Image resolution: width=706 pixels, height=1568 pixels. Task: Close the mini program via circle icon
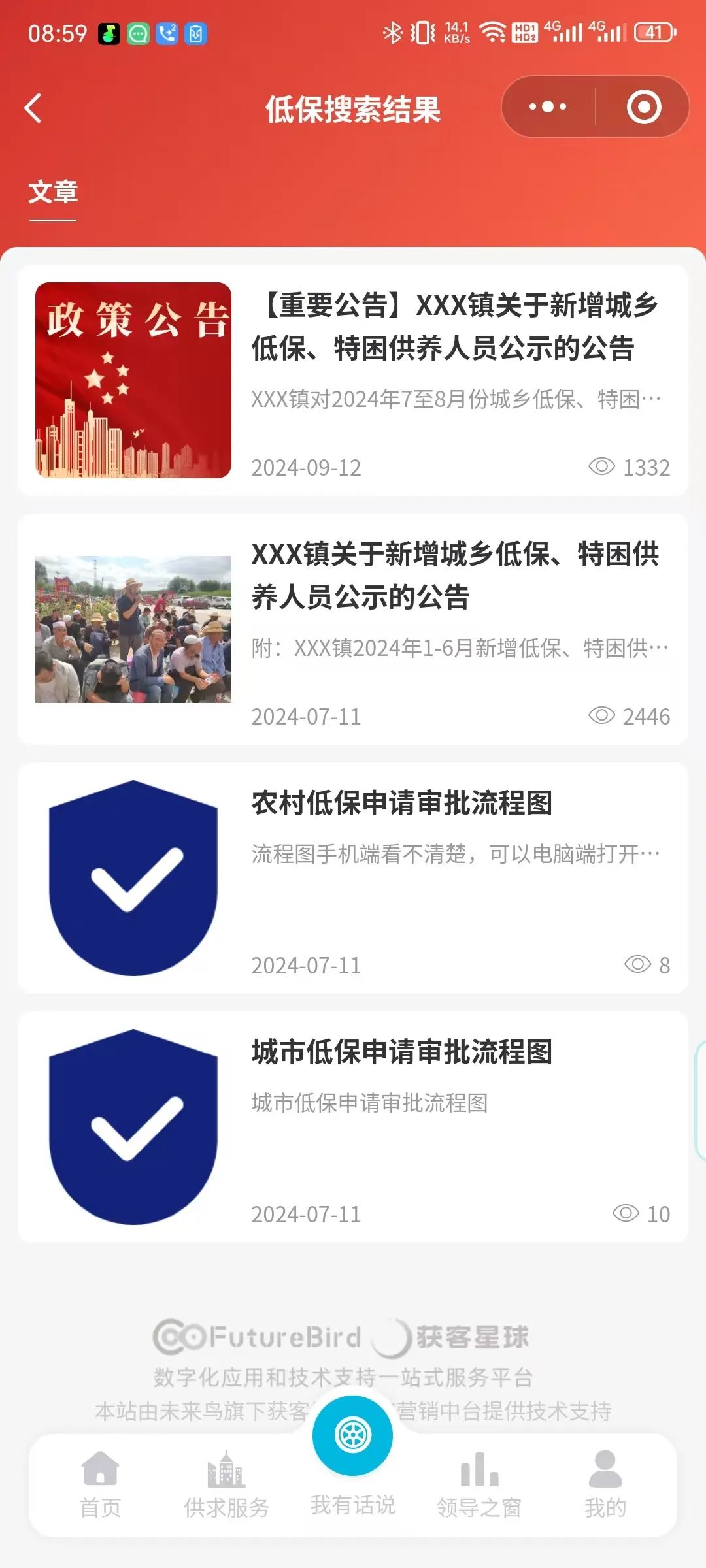[x=644, y=107]
